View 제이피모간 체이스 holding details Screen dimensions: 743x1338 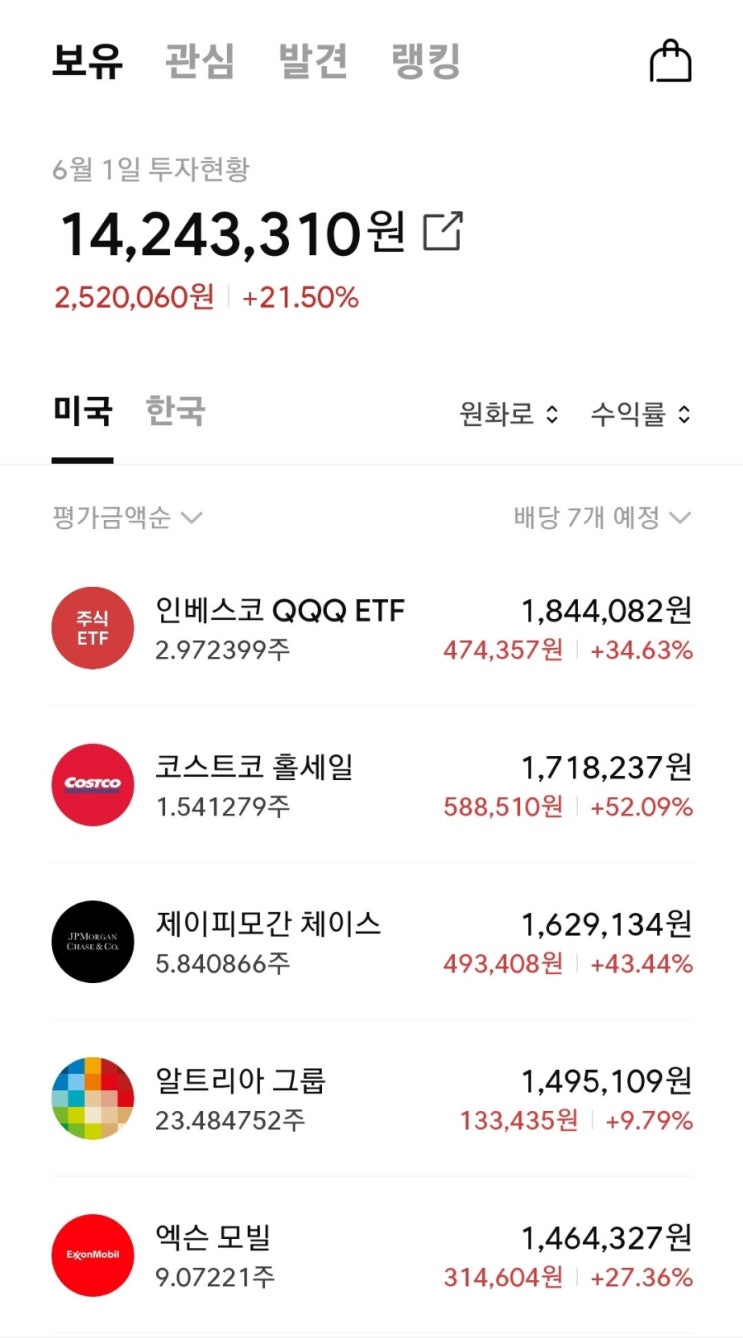[x=371, y=942]
